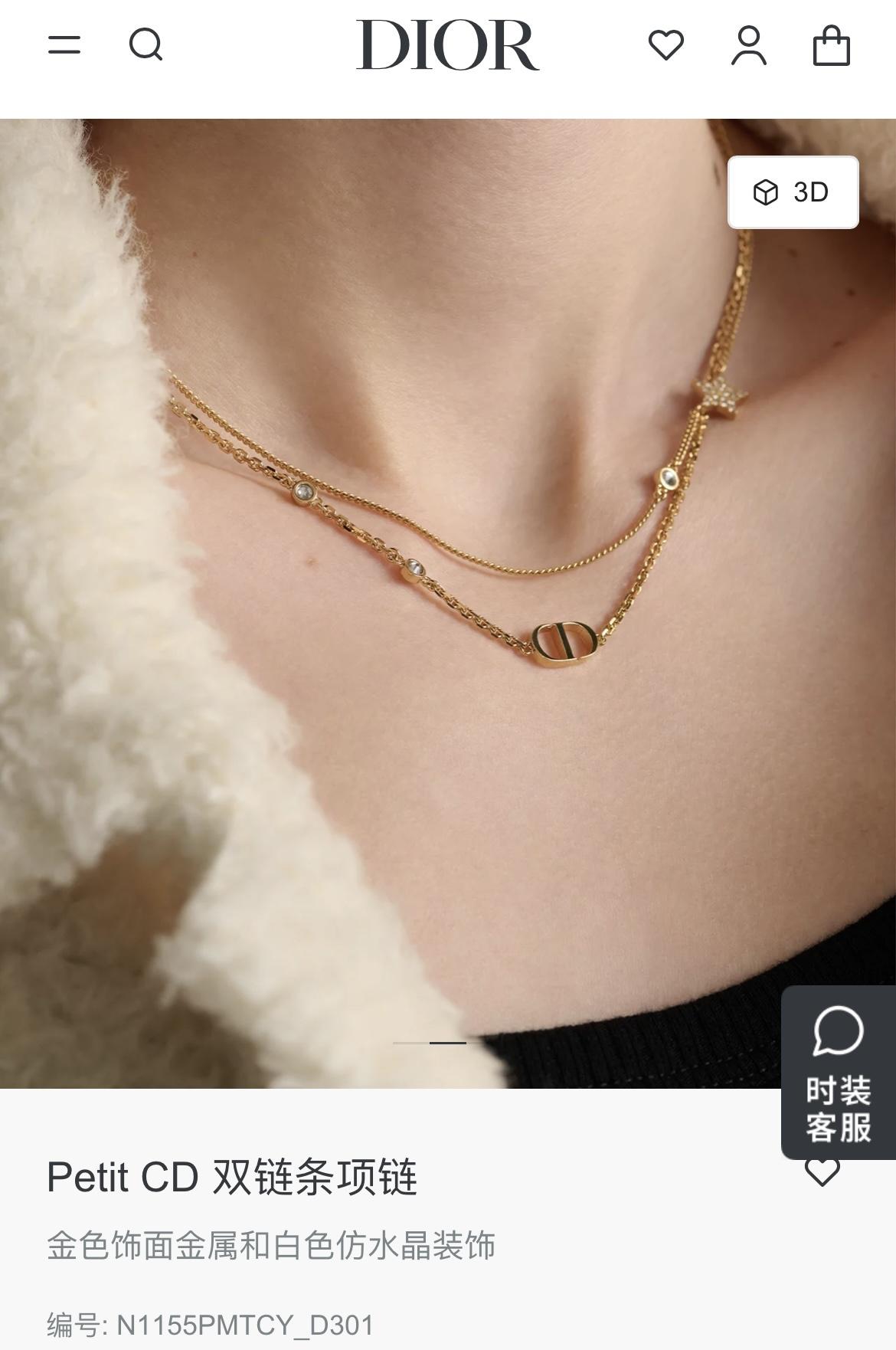Open the hamburger menu
896x1350 pixels.
point(64,44)
